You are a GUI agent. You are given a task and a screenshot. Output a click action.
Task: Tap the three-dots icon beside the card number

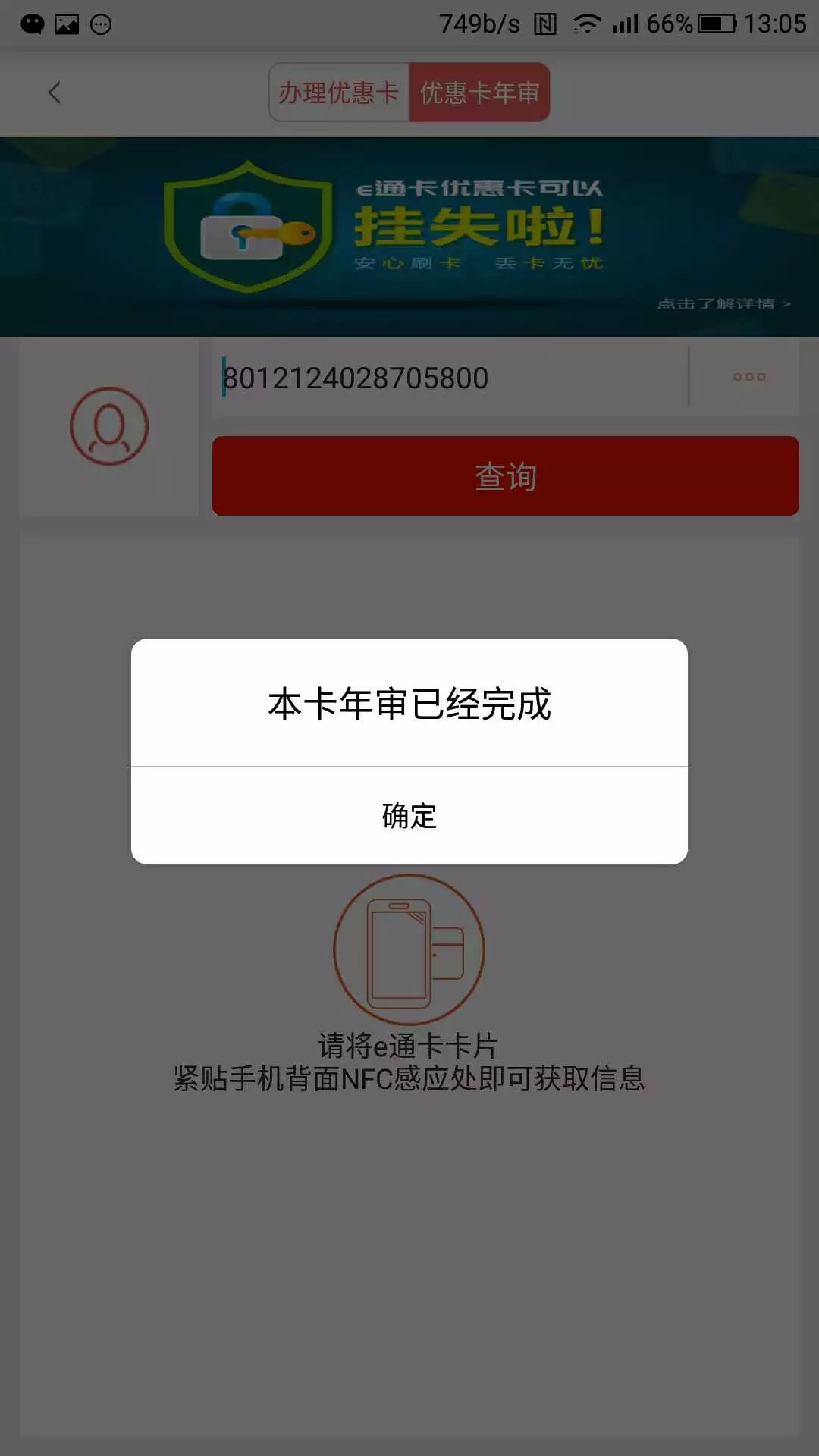(749, 377)
